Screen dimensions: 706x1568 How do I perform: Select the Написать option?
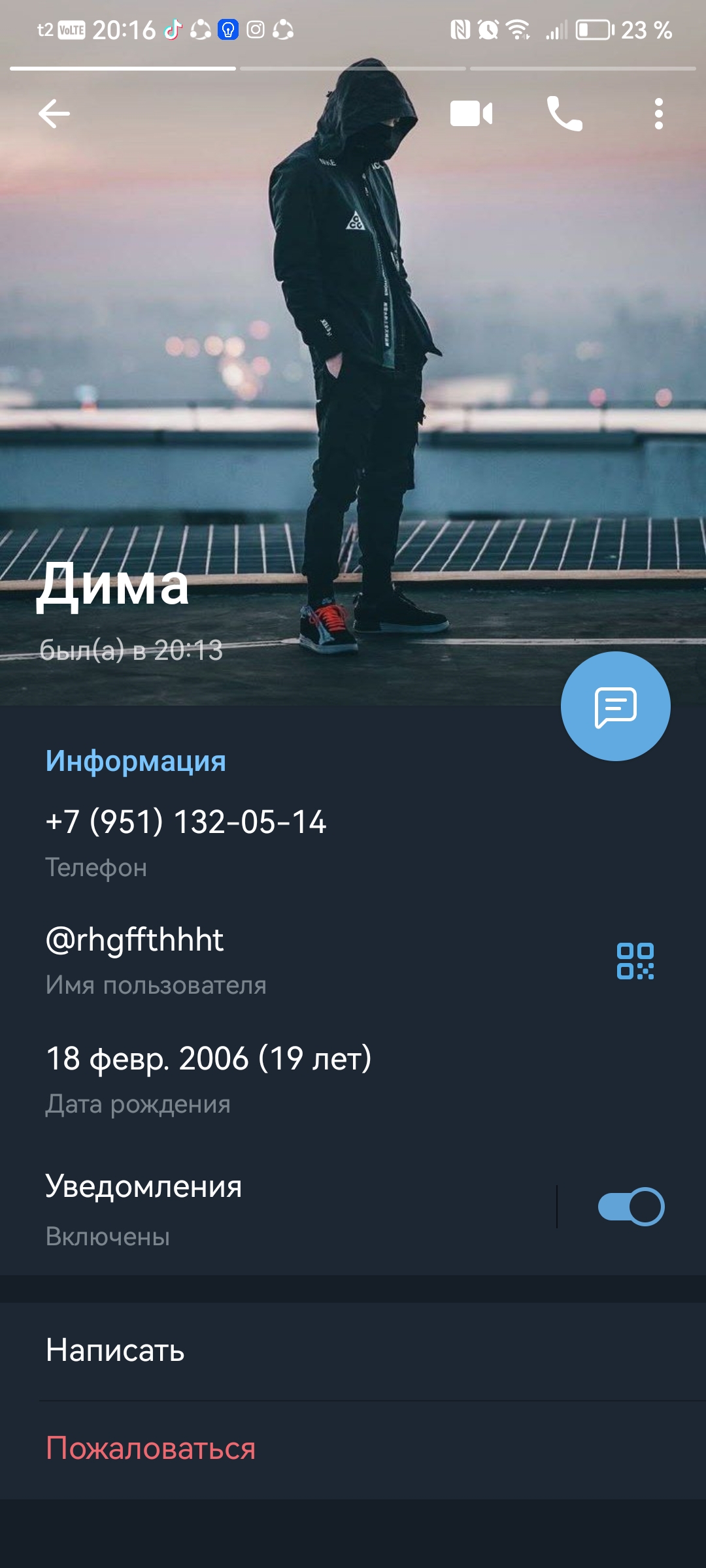tap(116, 1350)
